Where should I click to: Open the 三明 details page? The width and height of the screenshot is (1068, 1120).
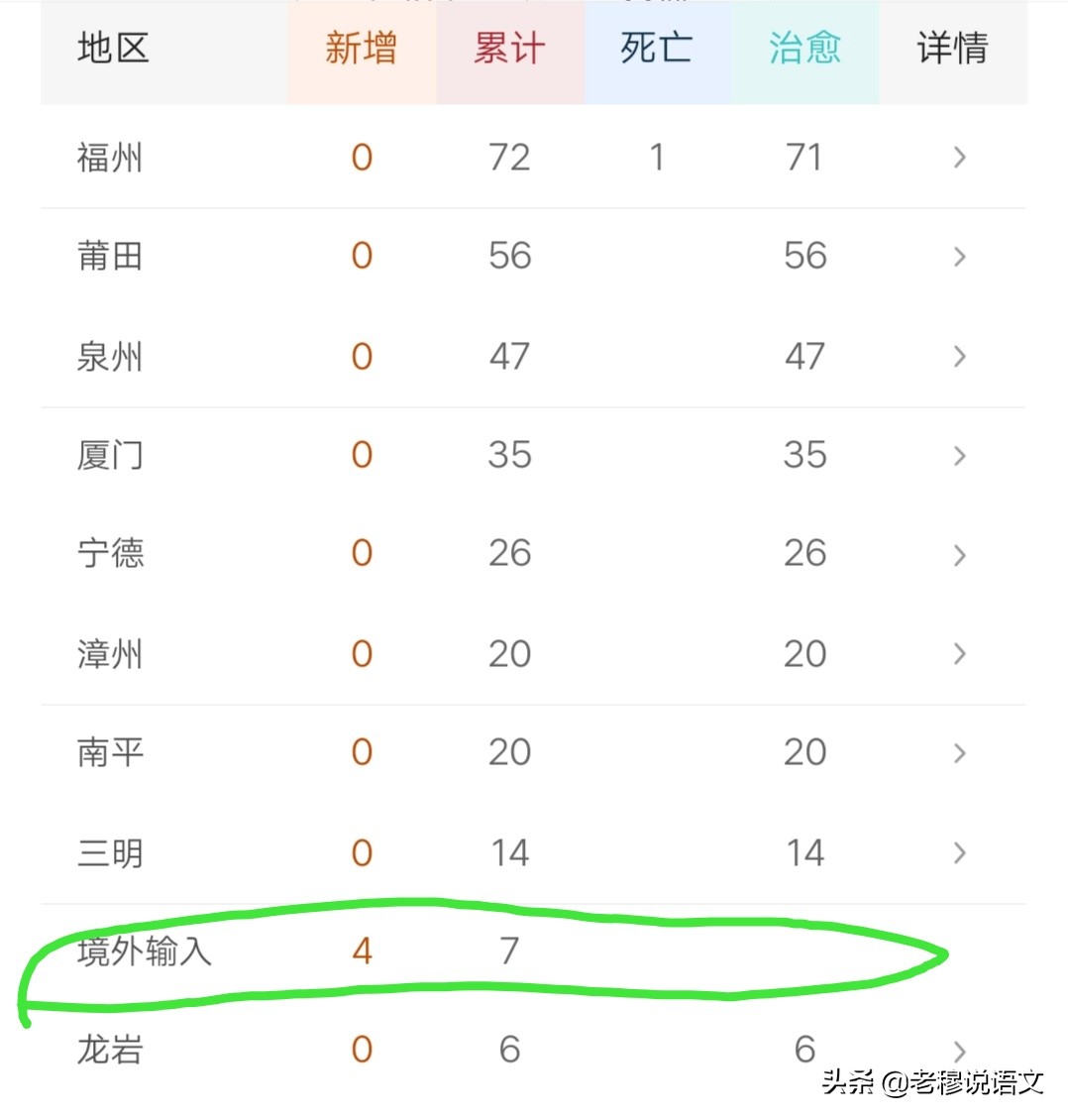pos(958,852)
